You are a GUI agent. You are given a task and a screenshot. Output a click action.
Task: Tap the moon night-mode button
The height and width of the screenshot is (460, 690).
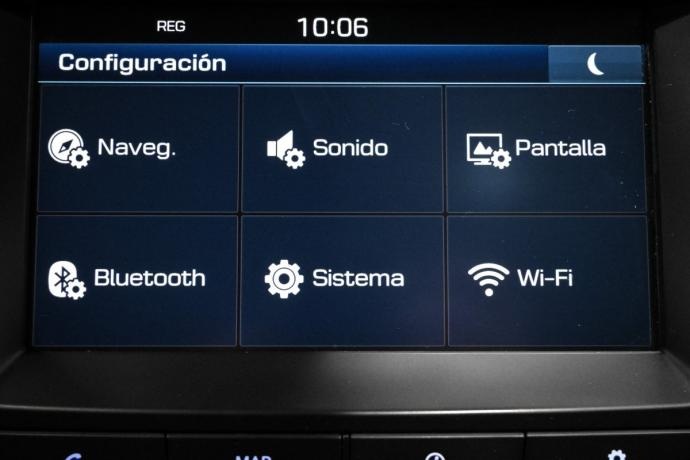point(596,64)
